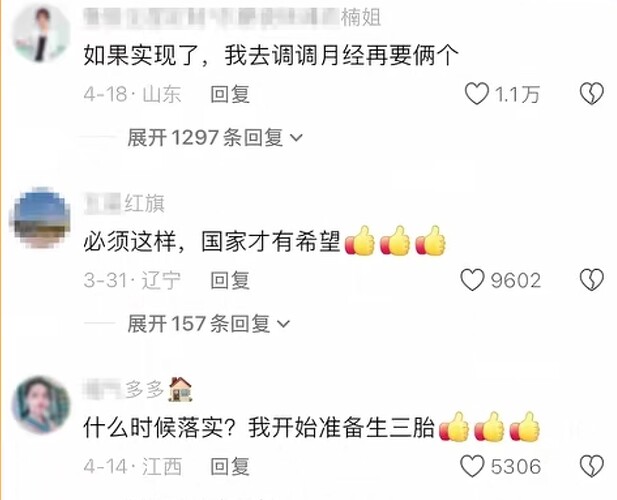Open 红旗's profile avatar
This screenshot has width=617, height=500.
coord(41,217)
